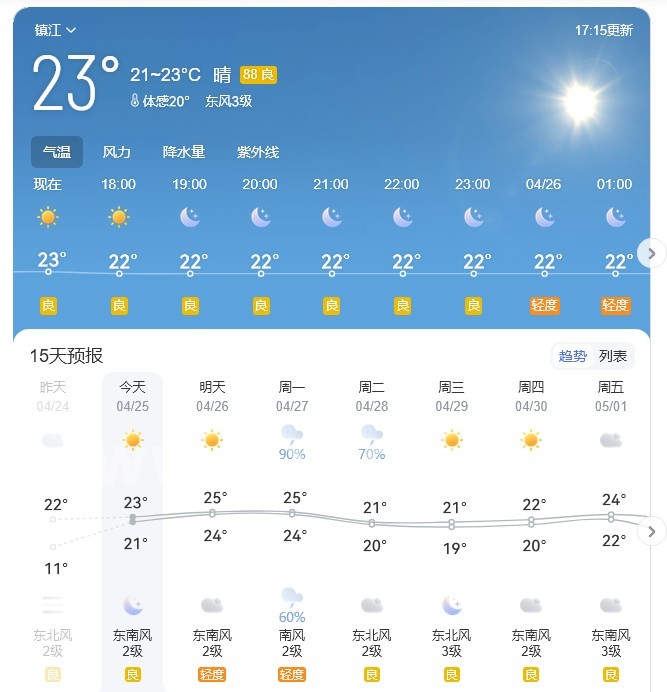This screenshot has width=667, height=692.
Task: Open the 周五 05/01 forecast
Action: pyautogui.click(x=611, y=531)
